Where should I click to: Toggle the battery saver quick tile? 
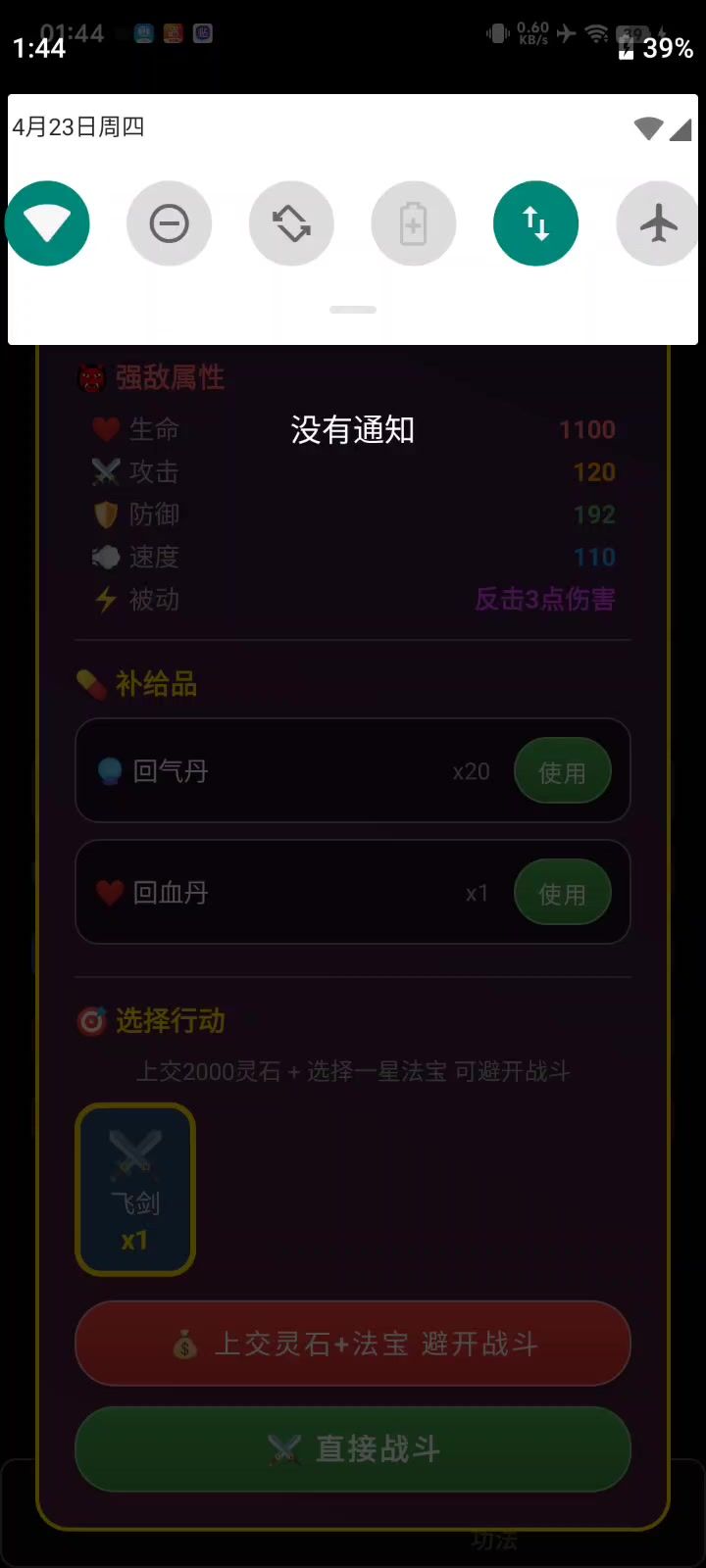click(413, 223)
